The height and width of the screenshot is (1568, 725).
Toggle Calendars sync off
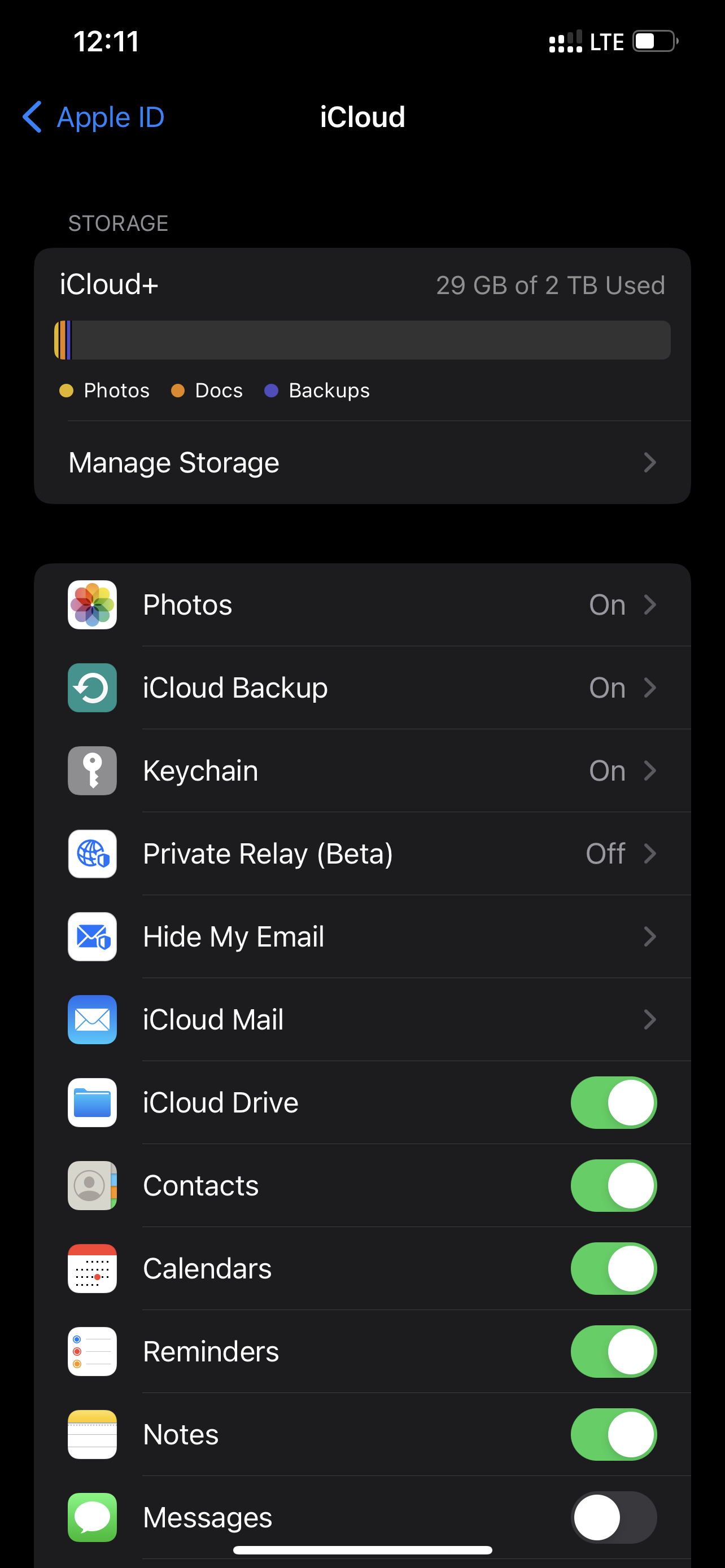[x=613, y=1268]
